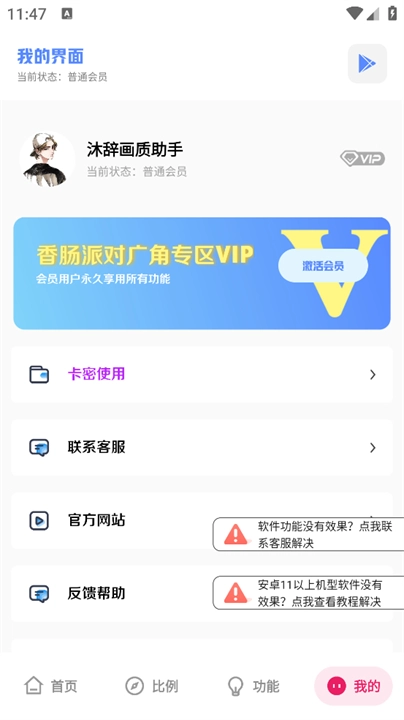Open 官方网站 row
Image resolution: width=404 pixels, height=720 pixels.
(x=202, y=521)
